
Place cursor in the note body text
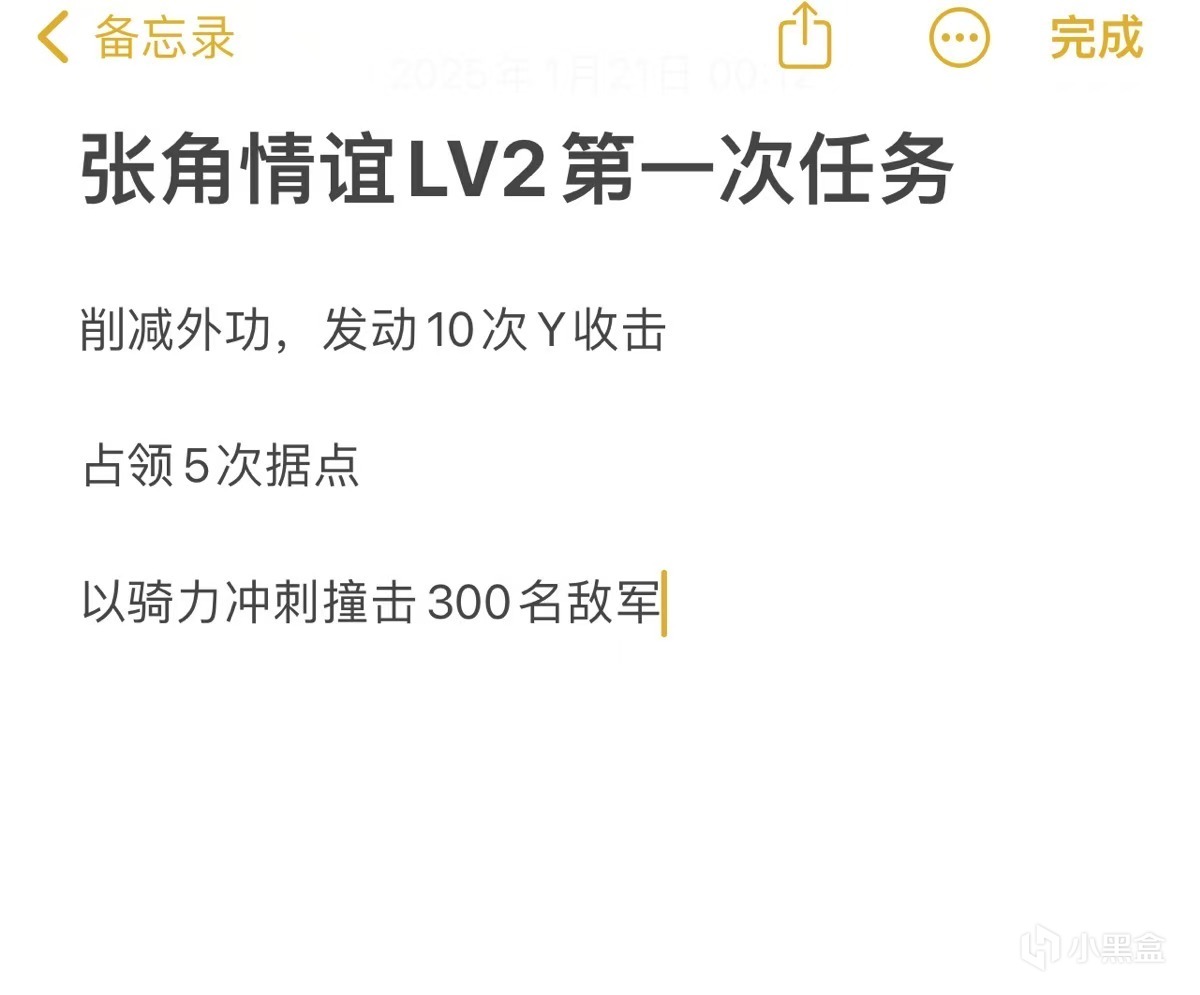(373, 467)
